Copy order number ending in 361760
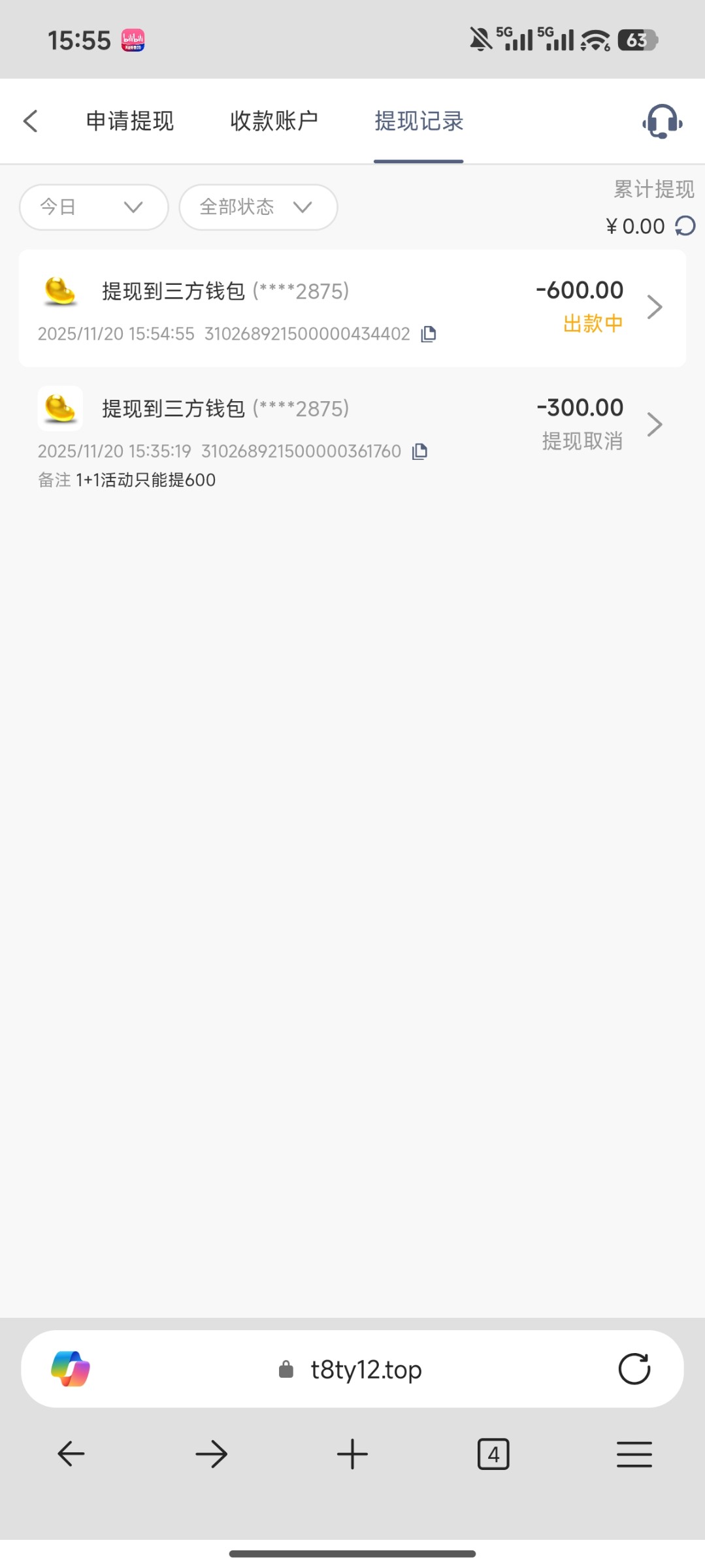The height and width of the screenshot is (1568, 705). click(x=419, y=451)
